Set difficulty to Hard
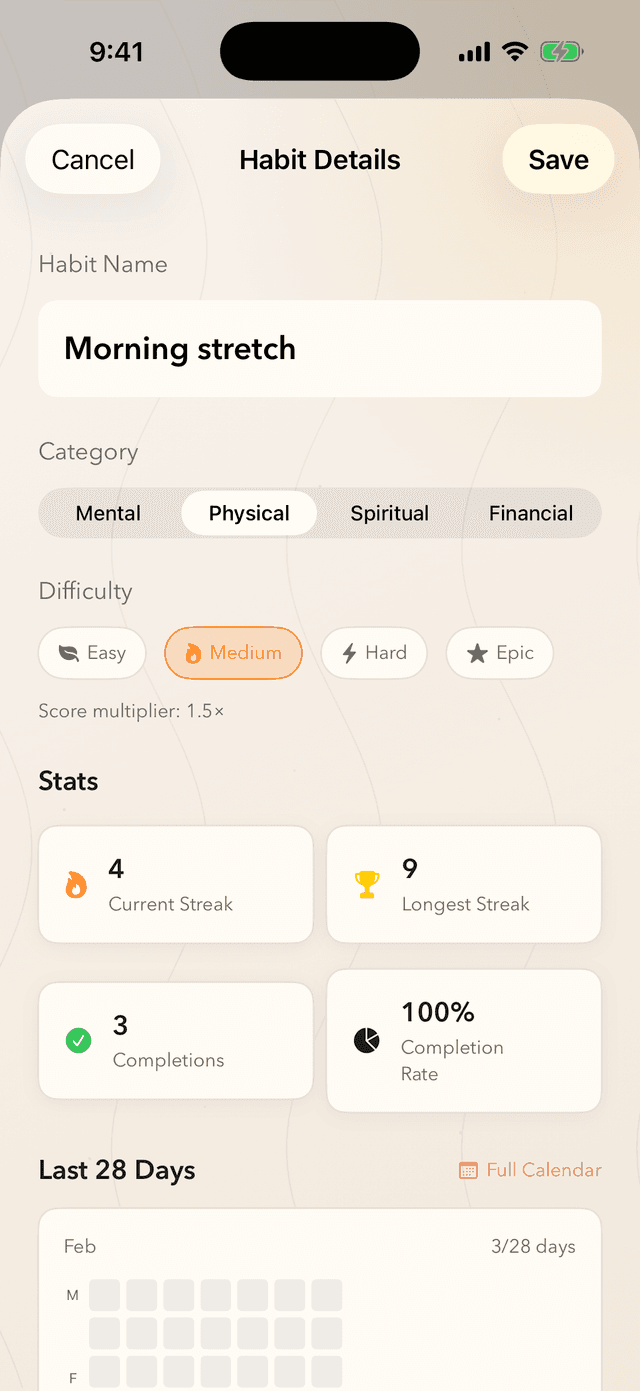The height and width of the screenshot is (1391, 640). [374, 653]
